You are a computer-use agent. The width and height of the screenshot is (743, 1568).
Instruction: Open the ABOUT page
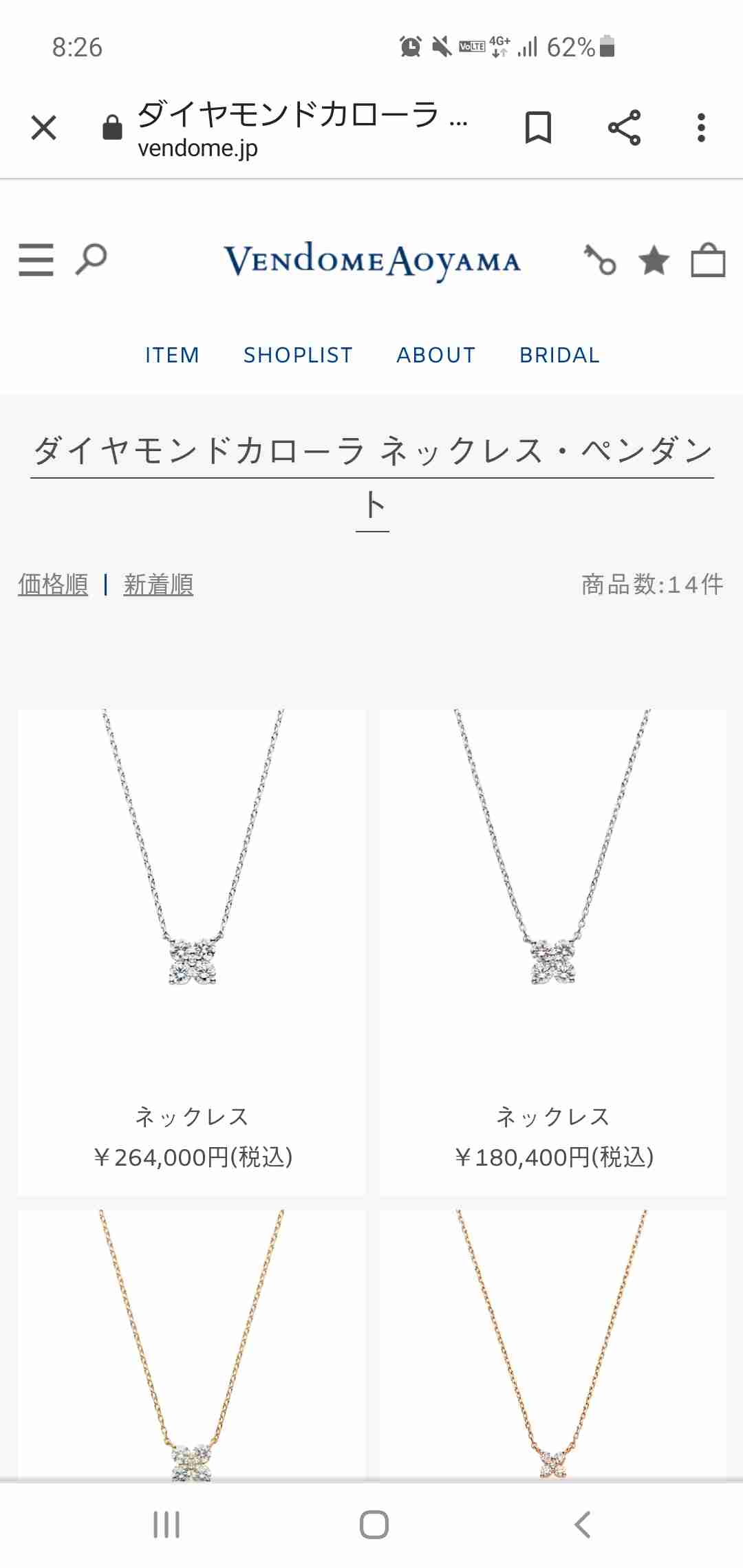(435, 355)
